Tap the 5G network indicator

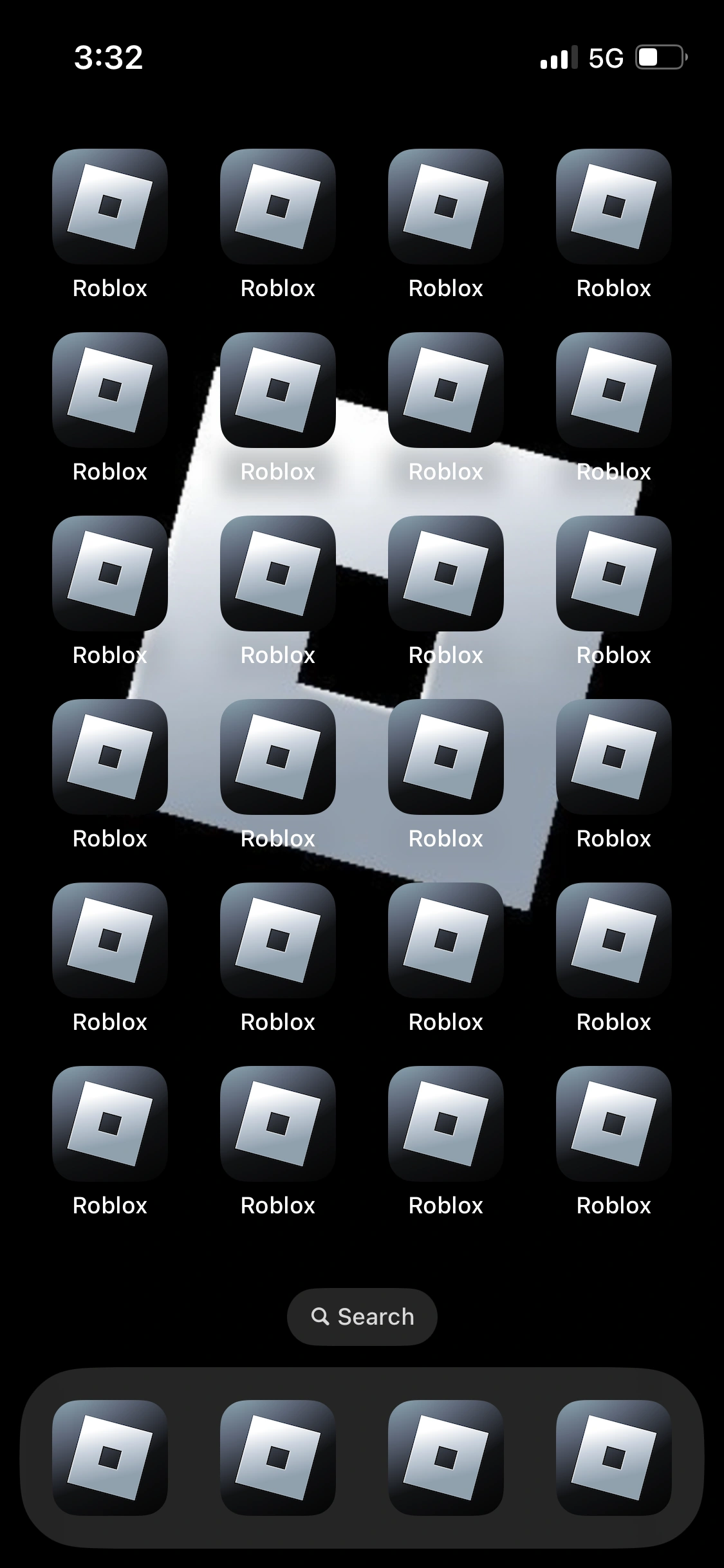coord(605,58)
